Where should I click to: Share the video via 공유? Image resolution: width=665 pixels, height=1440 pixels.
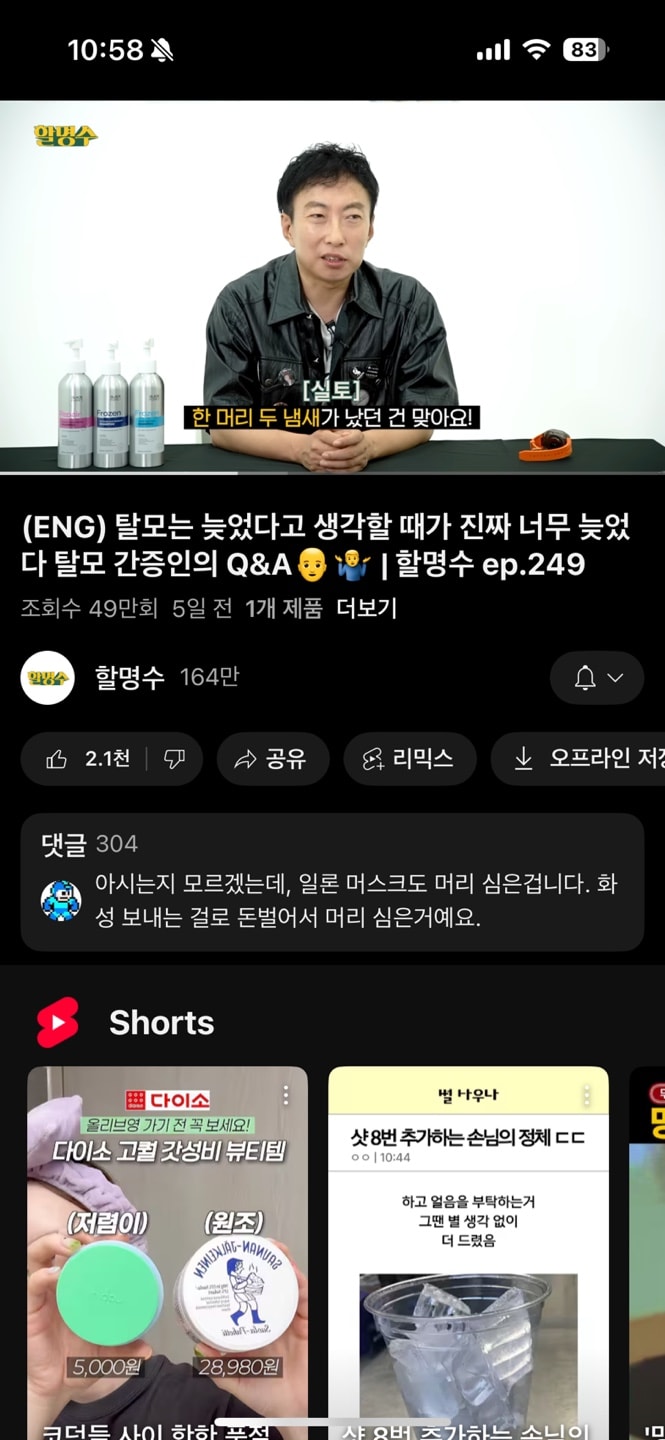(273, 759)
